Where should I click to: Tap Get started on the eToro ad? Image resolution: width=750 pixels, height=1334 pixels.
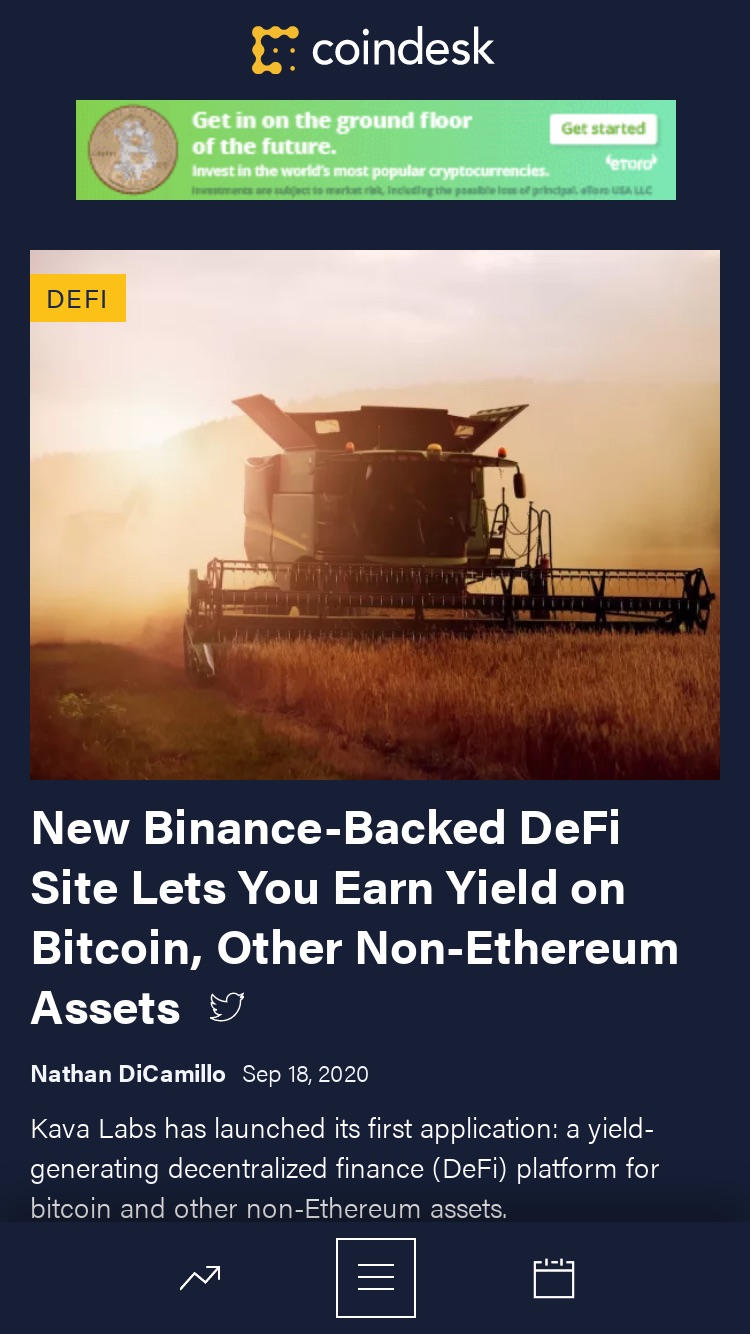coord(602,128)
